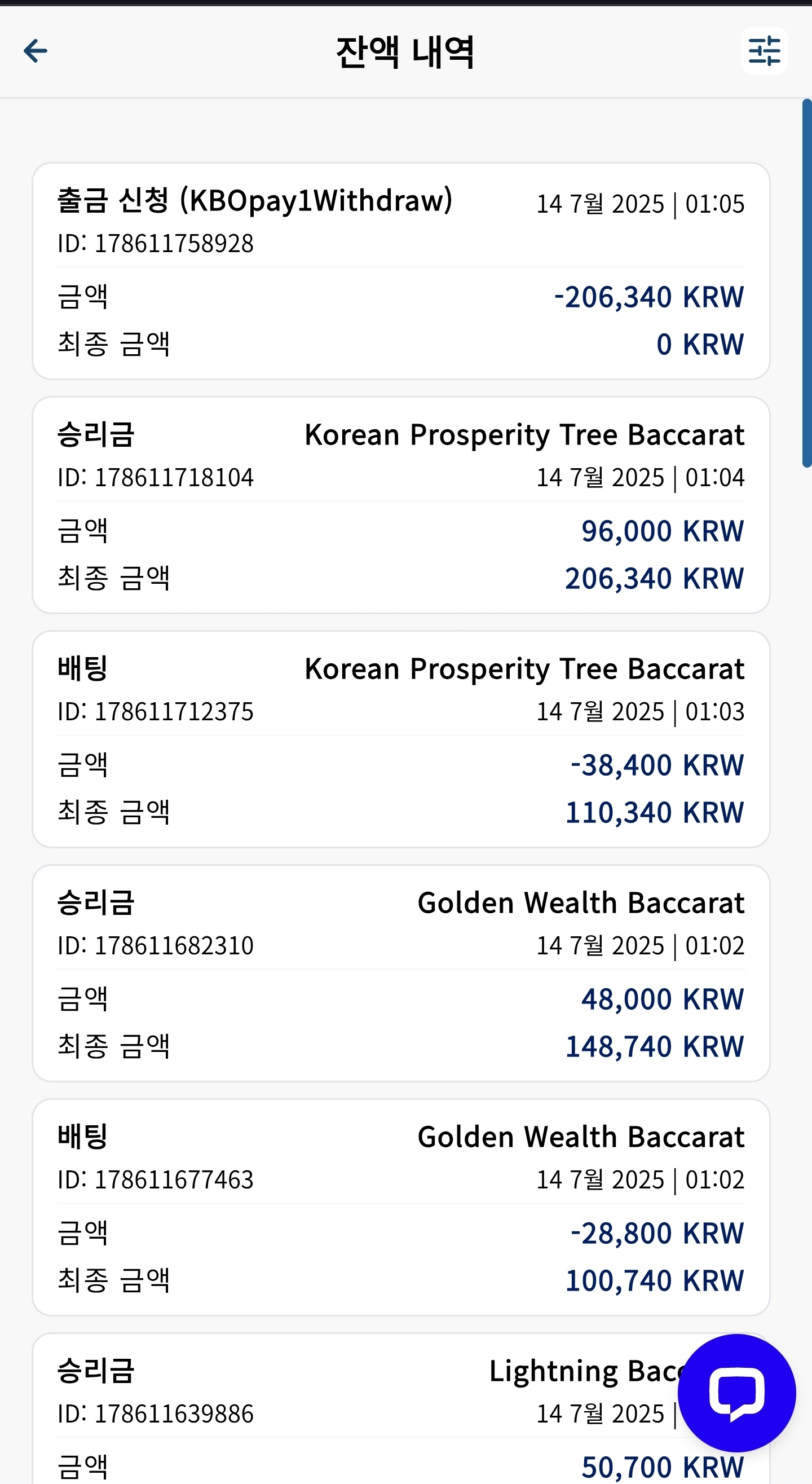This screenshot has height=1484, width=812.
Task: Open the 48,000 KRW Golden Wealth Baccarat win
Action: [x=401, y=973]
